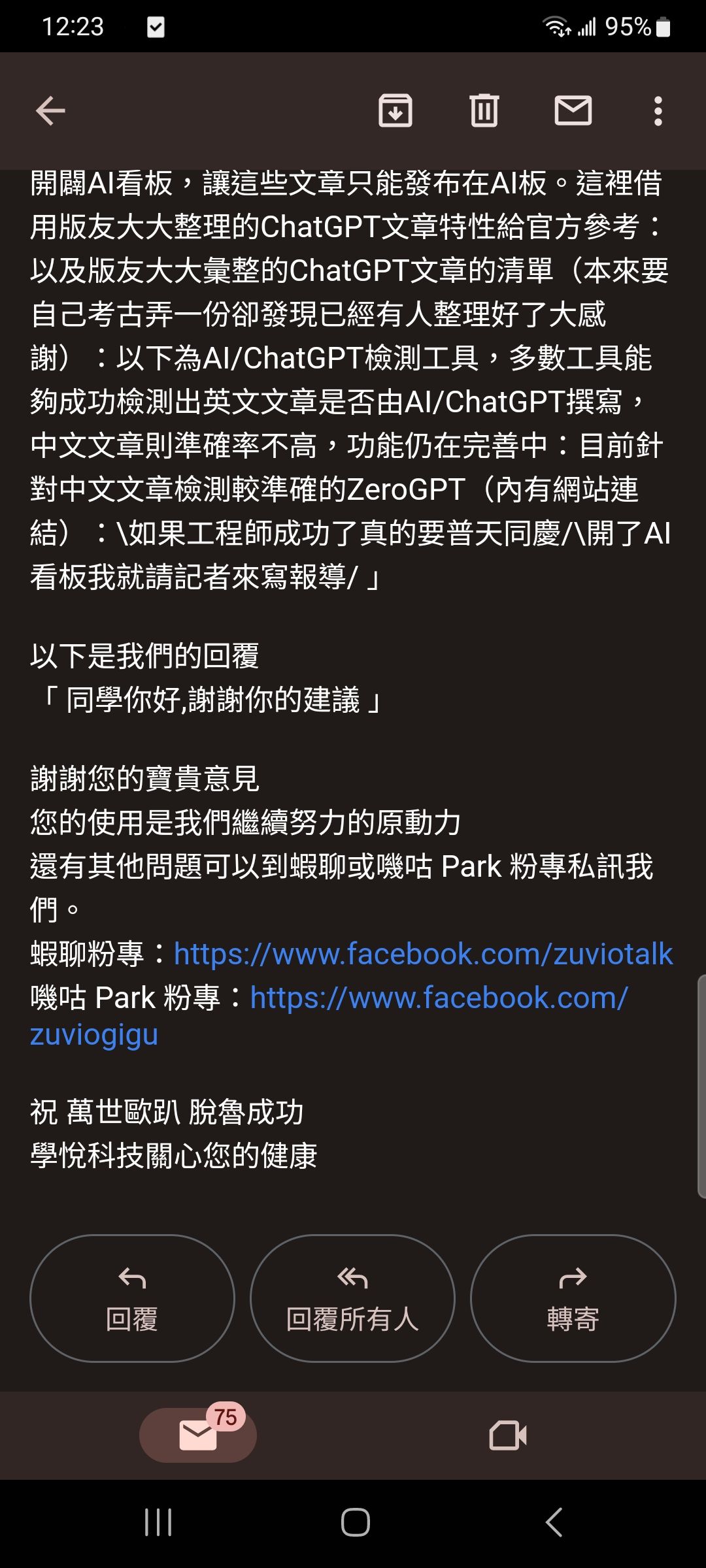The width and height of the screenshot is (706, 1568).
Task: Mark the email as unread via envelope icon
Action: coord(574,110)
